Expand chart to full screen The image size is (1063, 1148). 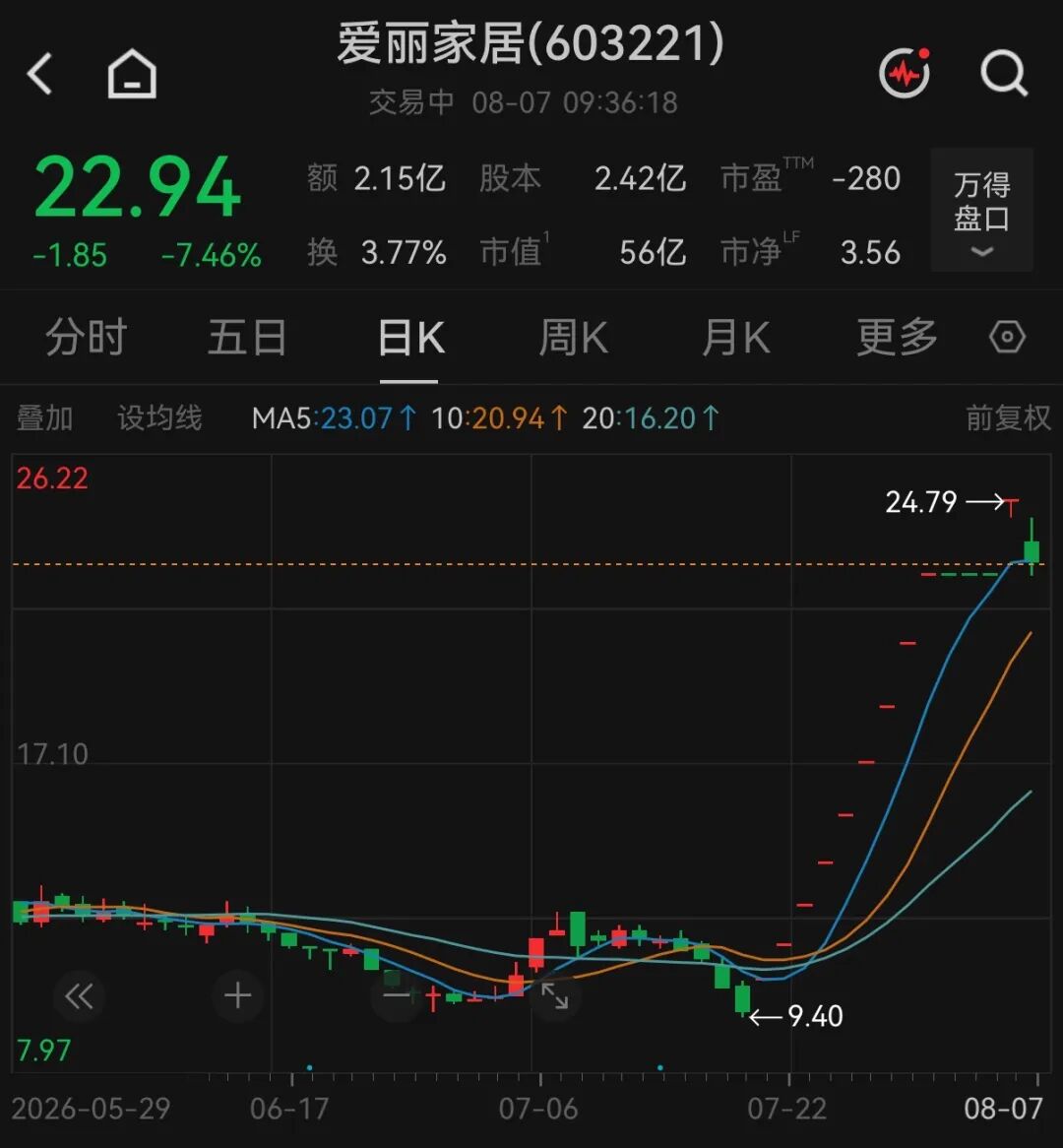coord(555,995)
